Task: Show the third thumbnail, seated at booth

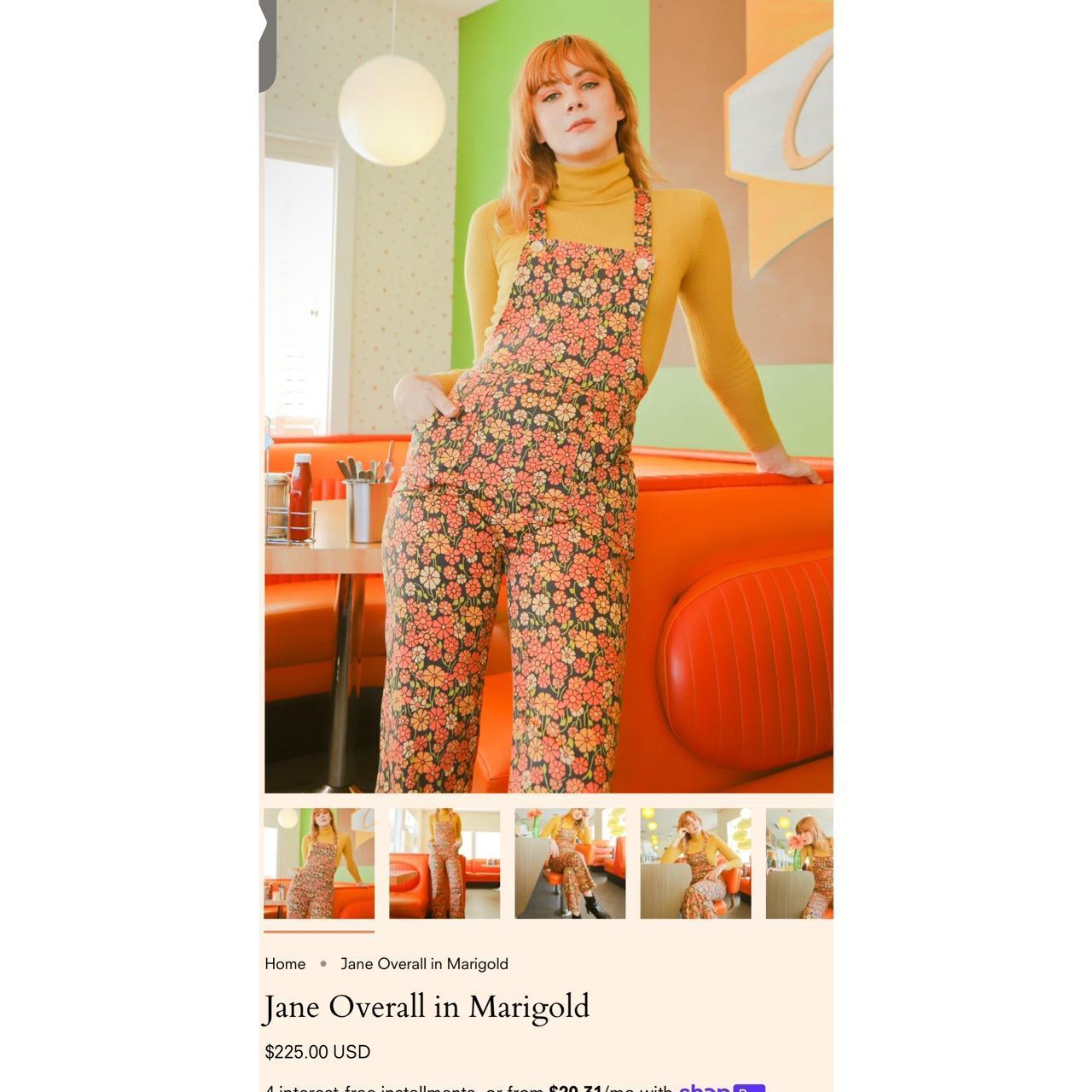Action: (570, 863)
